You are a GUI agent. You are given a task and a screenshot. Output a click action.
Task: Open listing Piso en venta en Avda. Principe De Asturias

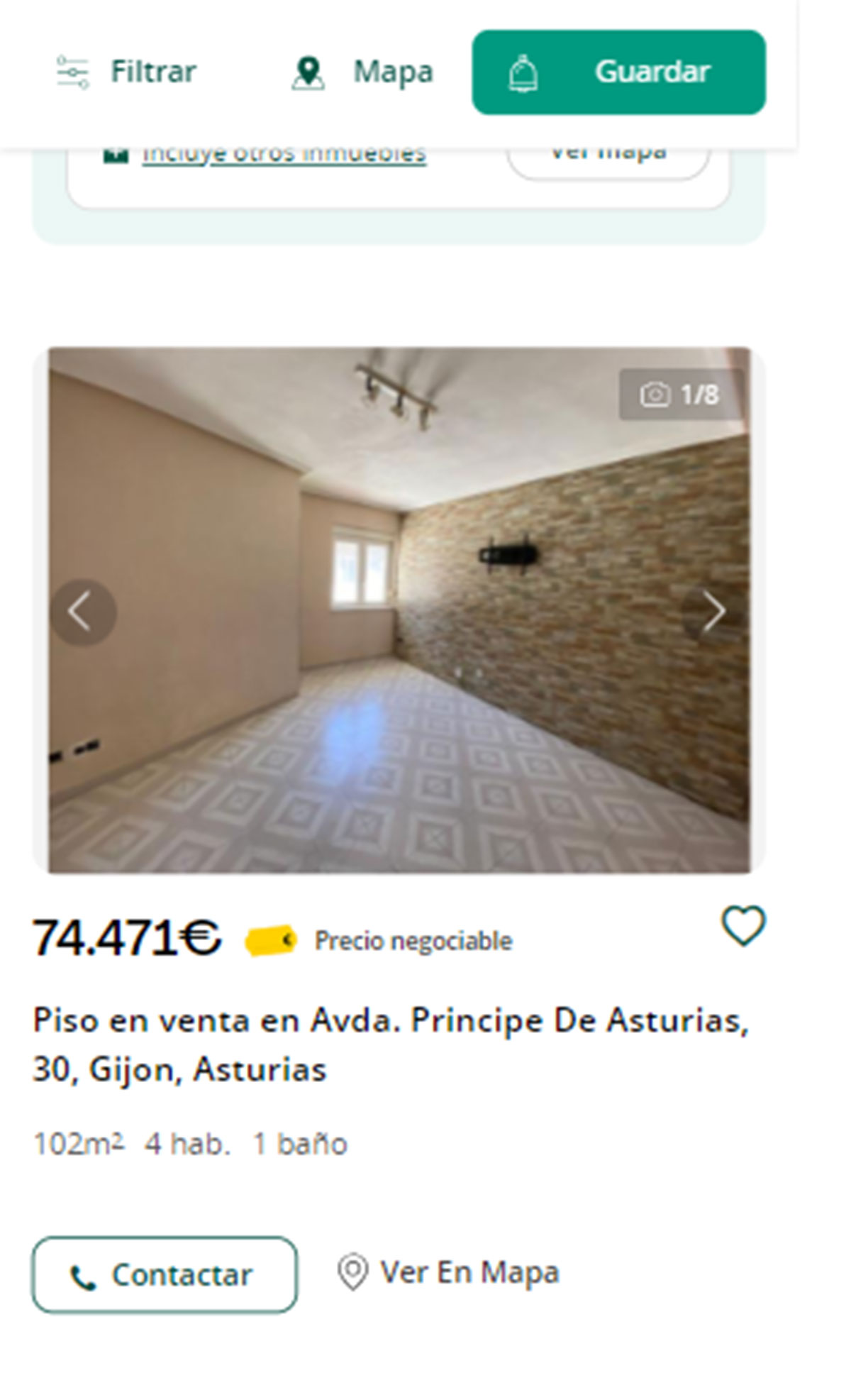click(390, 1045)
